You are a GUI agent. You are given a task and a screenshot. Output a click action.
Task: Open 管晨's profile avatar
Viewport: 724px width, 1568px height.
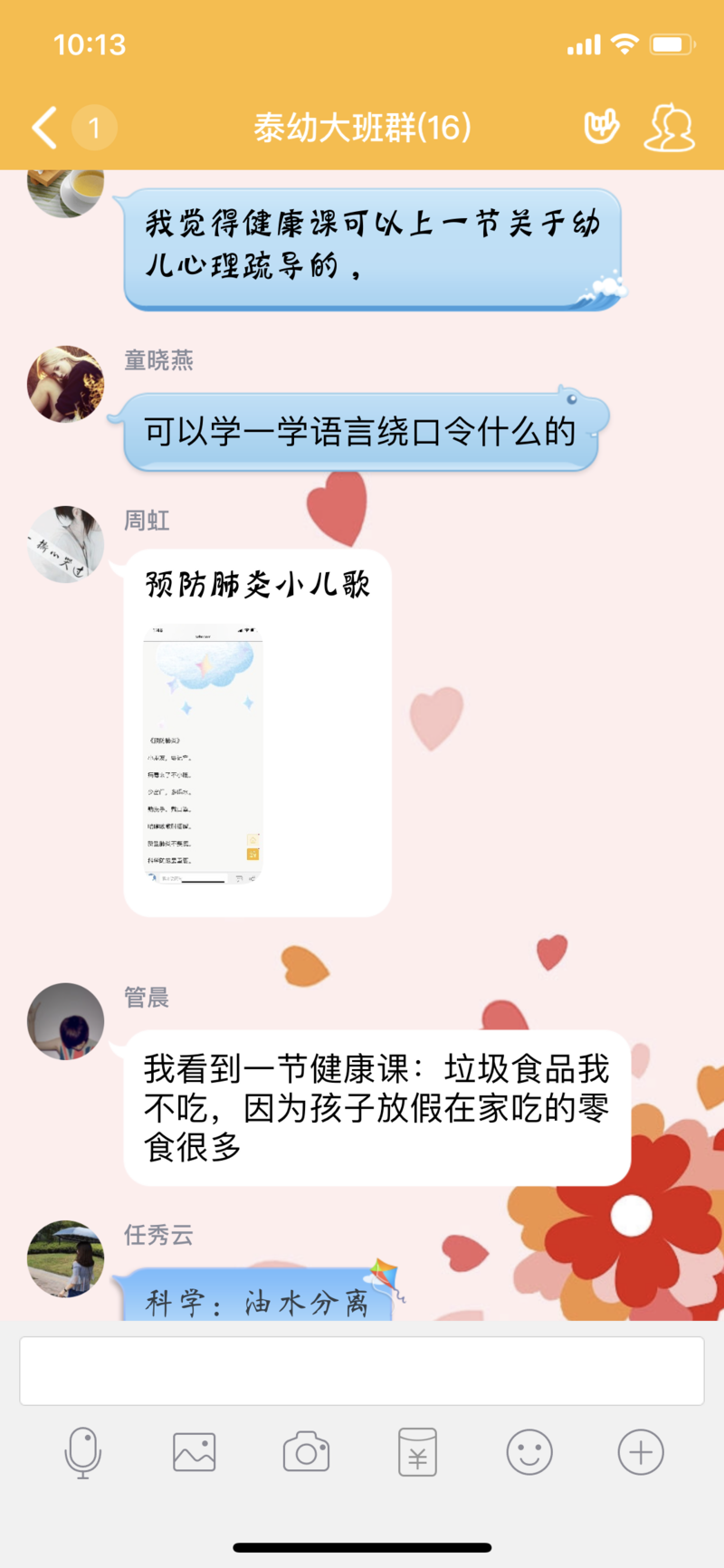click(x=65, y=1021)
